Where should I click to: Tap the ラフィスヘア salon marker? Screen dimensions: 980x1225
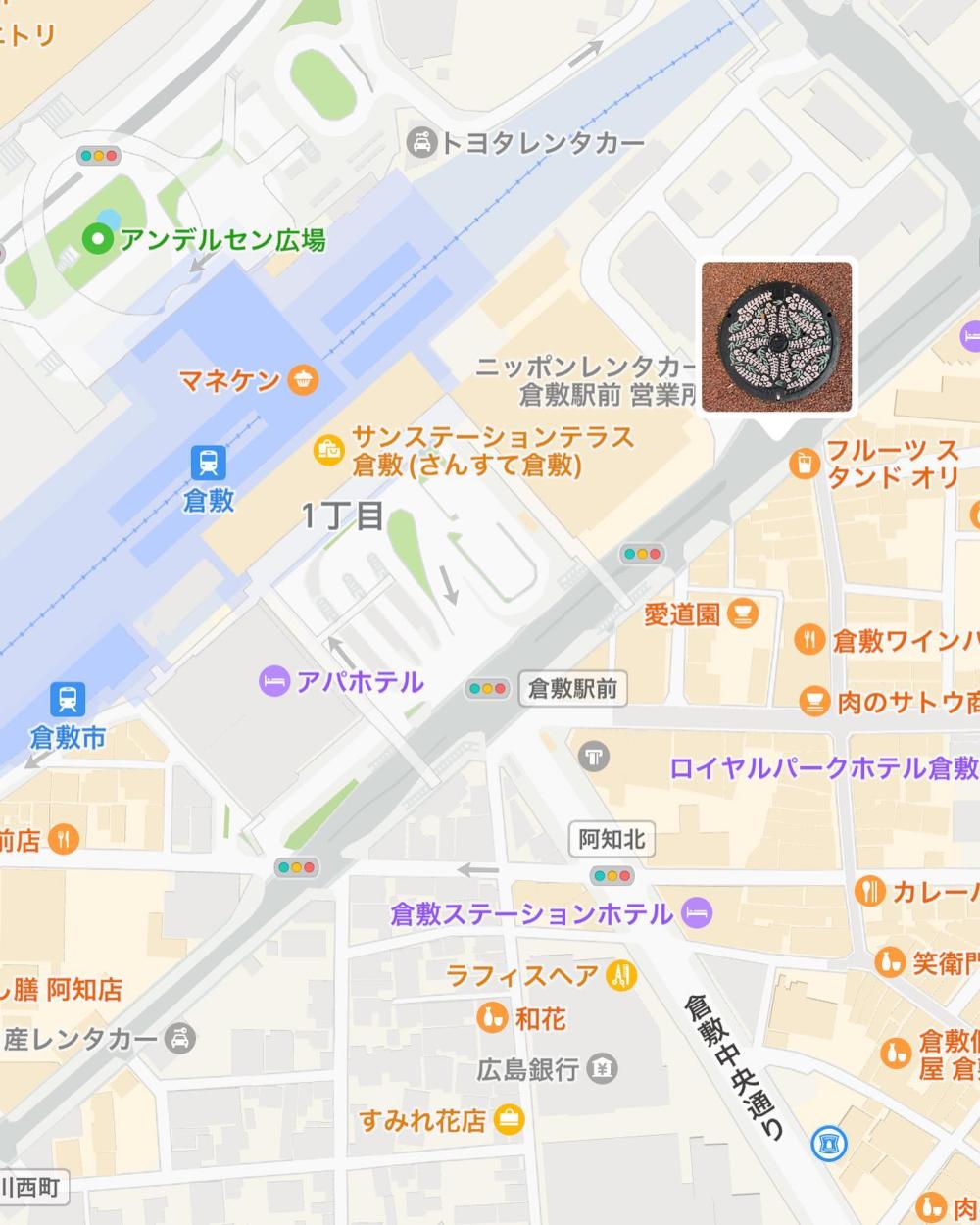click(x=622, y=974)
